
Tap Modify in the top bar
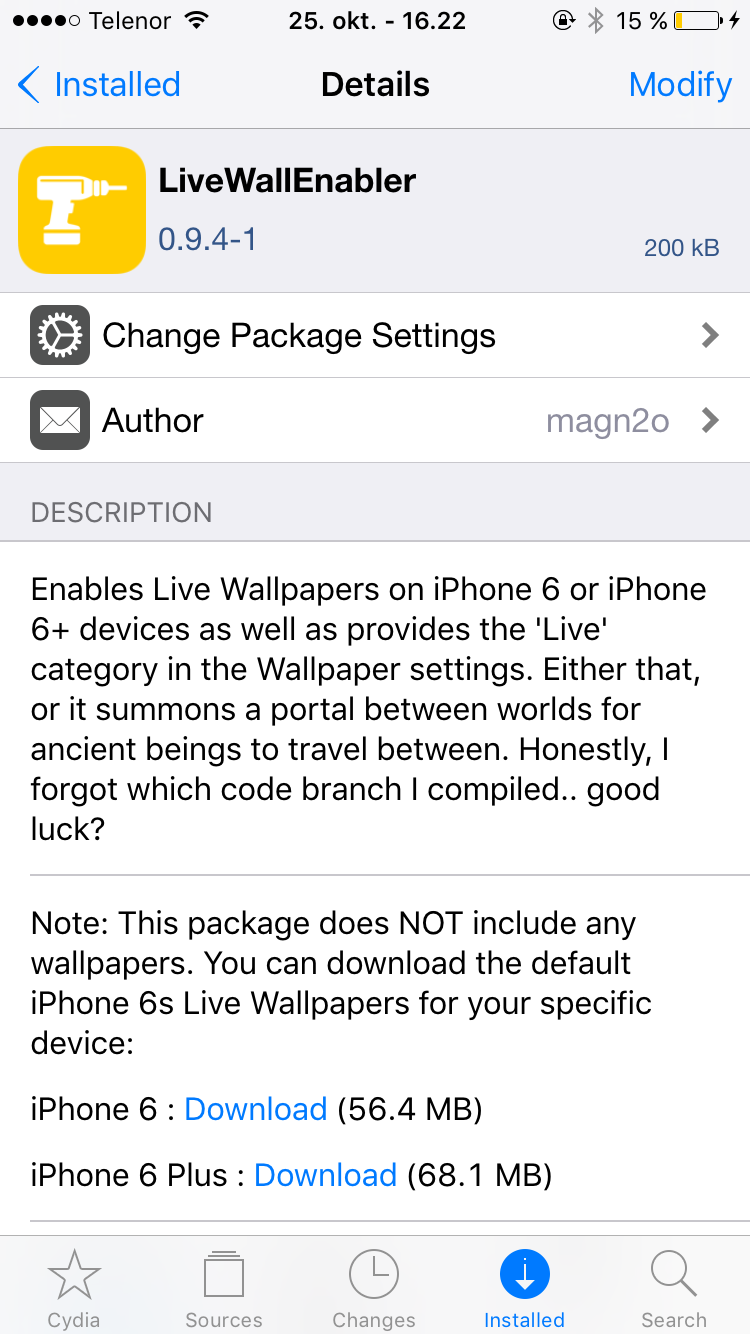(x=680, y=85)
